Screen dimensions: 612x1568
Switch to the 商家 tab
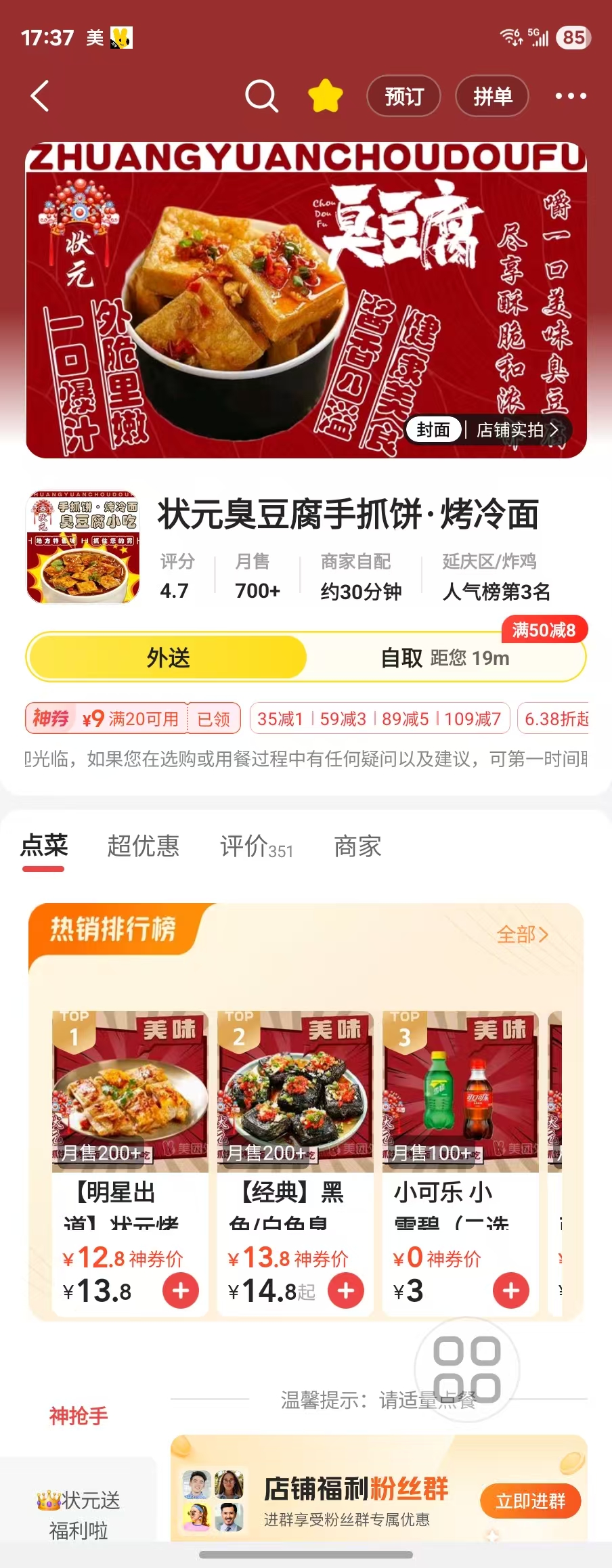click(x=357, y=846)
